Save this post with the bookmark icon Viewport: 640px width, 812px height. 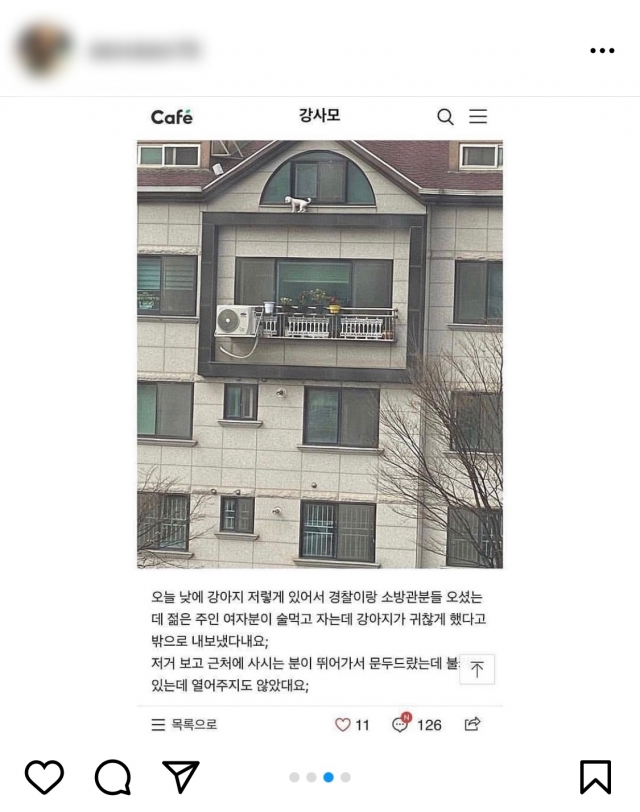point(595,777)
